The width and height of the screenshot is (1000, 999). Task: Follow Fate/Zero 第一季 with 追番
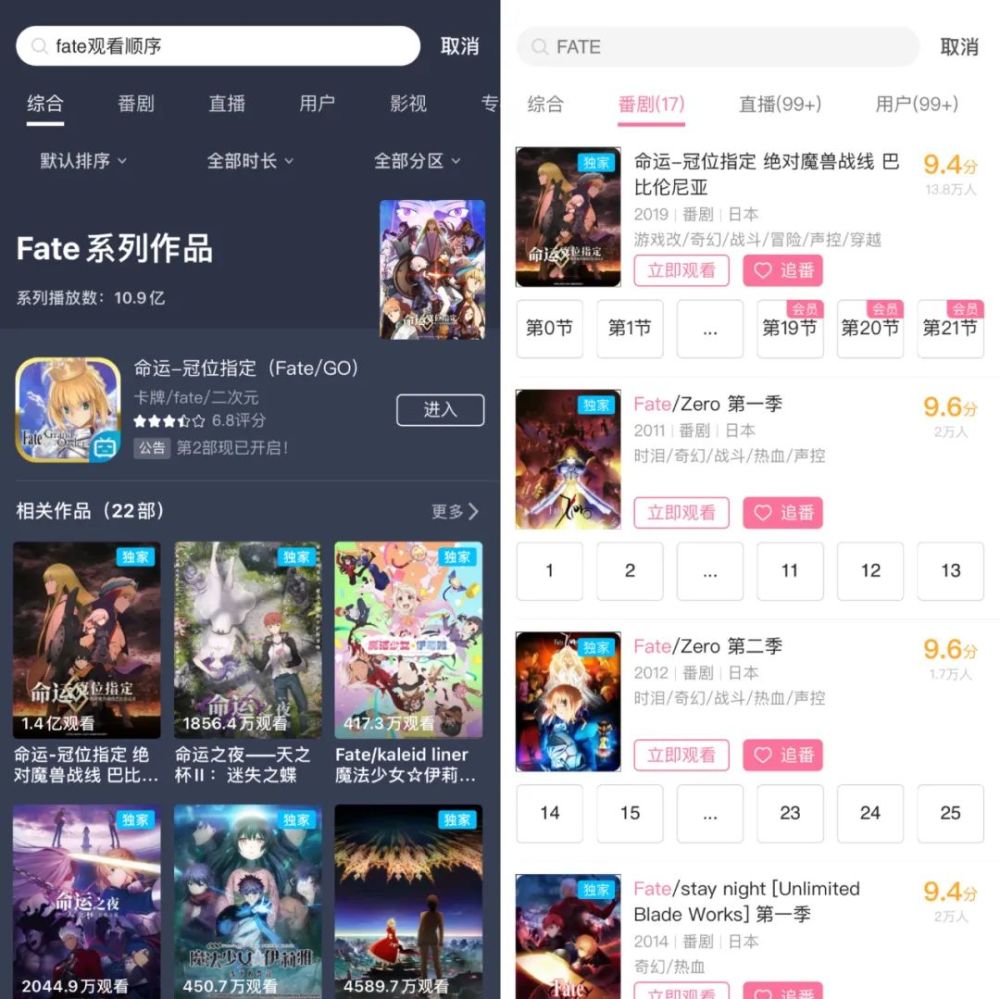782,513
